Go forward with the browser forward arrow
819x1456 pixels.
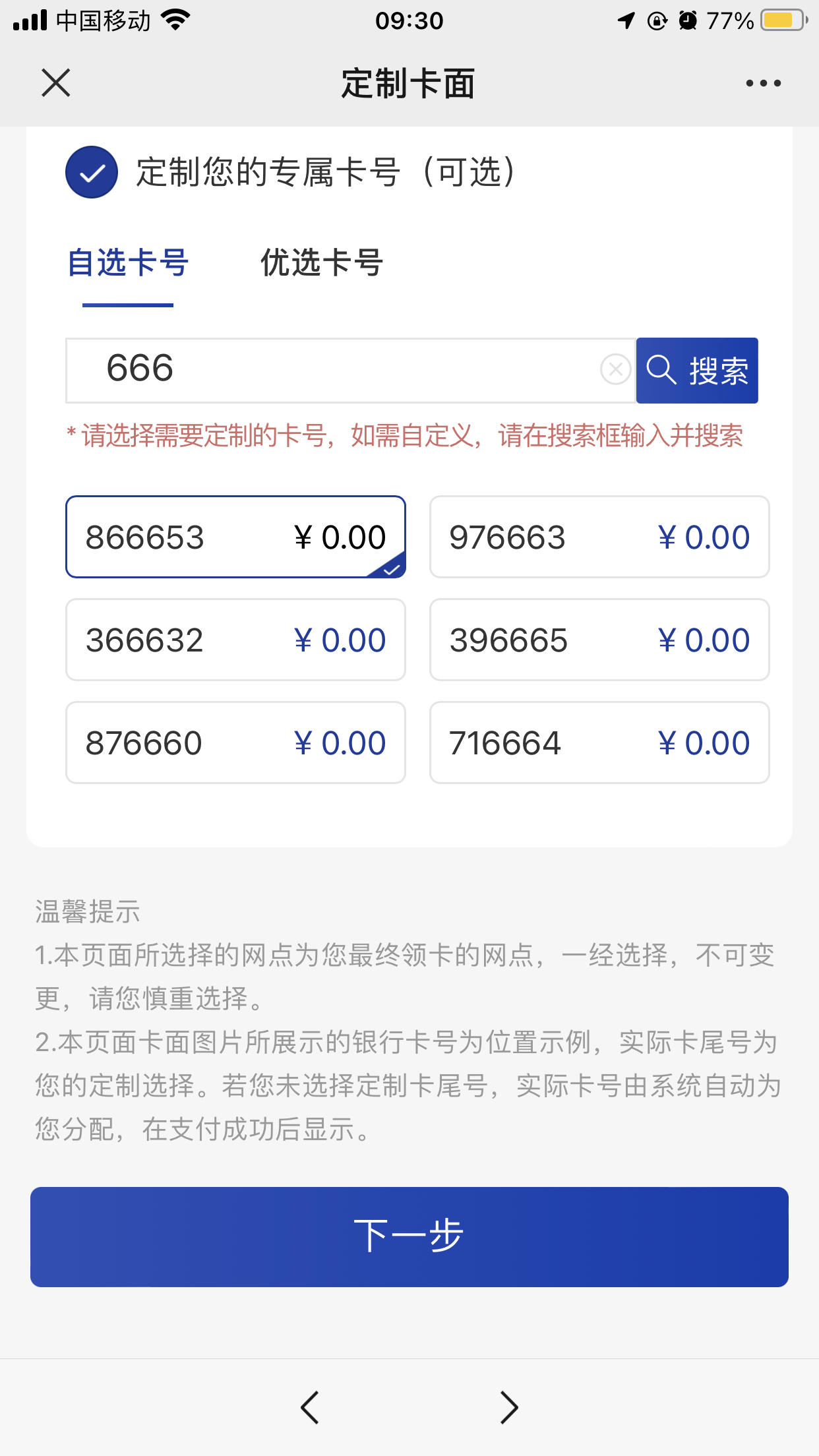pyautogui.click(x=509, y=1408)
